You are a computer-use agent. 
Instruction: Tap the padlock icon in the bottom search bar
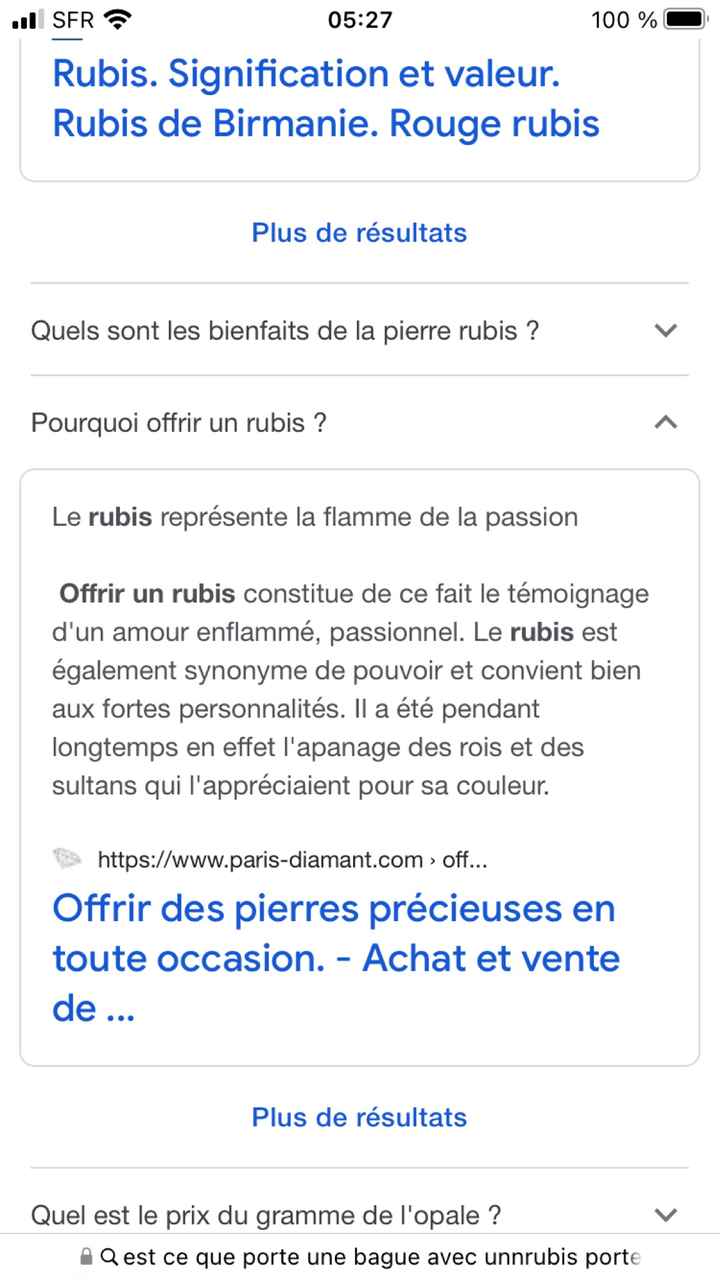tap(88, 1256)
